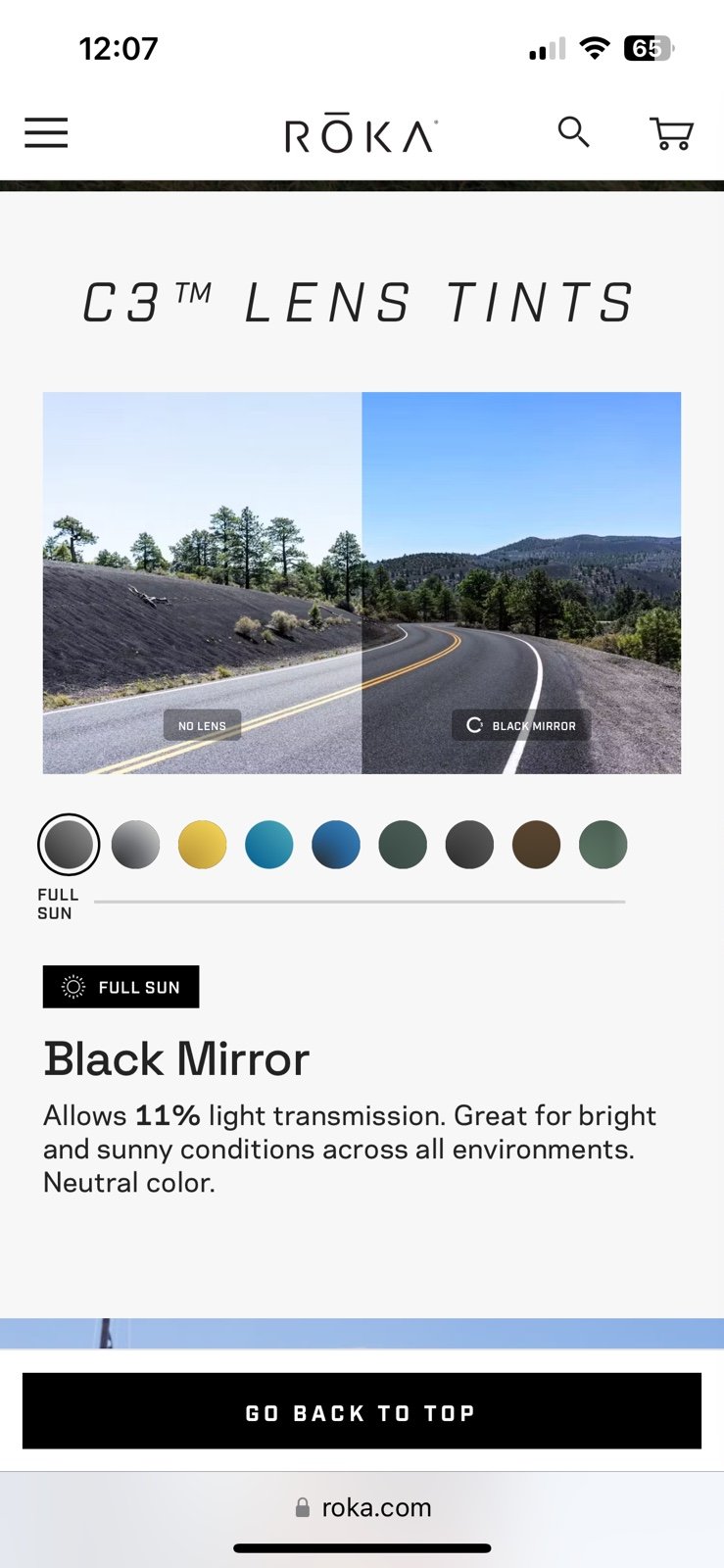The height and width of the screenshot is (1568, 724).
Task: Select the selected Black Mirror lens swatch
Action: click(x=69, y=845)
